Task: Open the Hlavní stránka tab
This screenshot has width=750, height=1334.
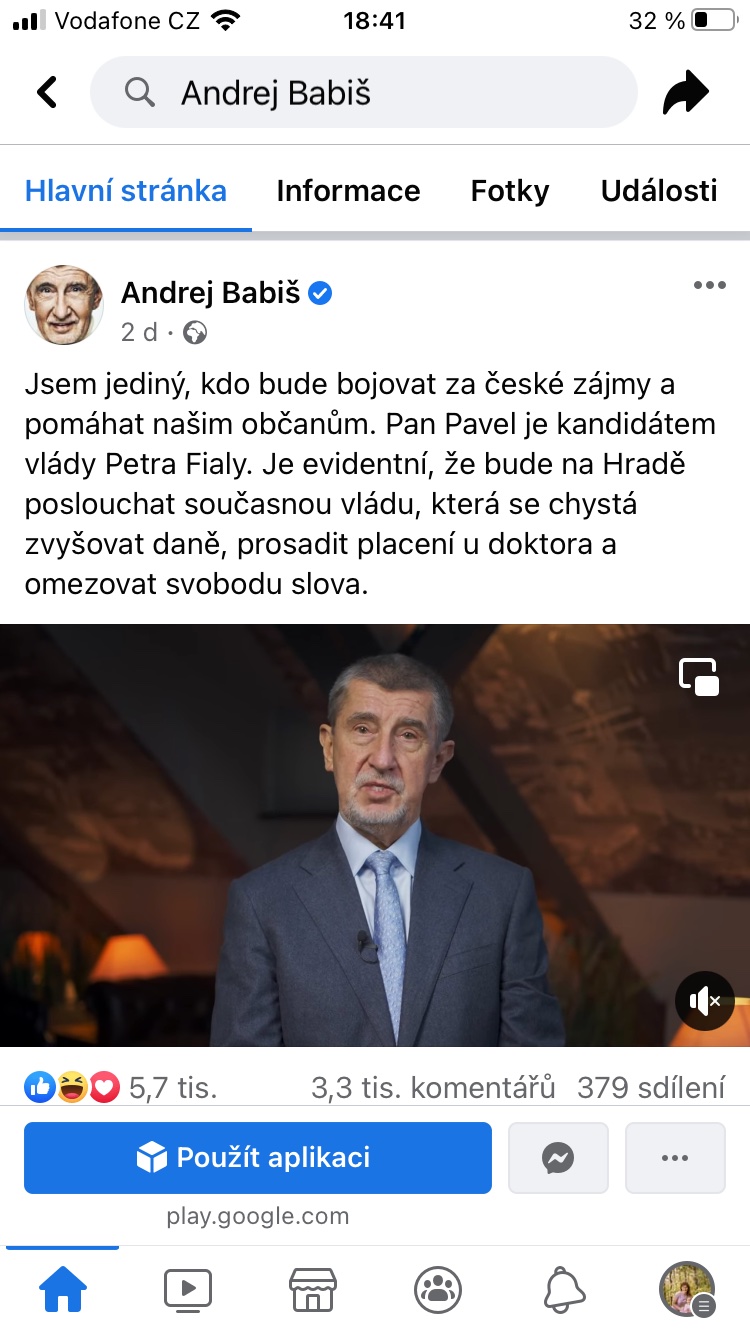Action: pyautogui.click(x=126, y=191)
